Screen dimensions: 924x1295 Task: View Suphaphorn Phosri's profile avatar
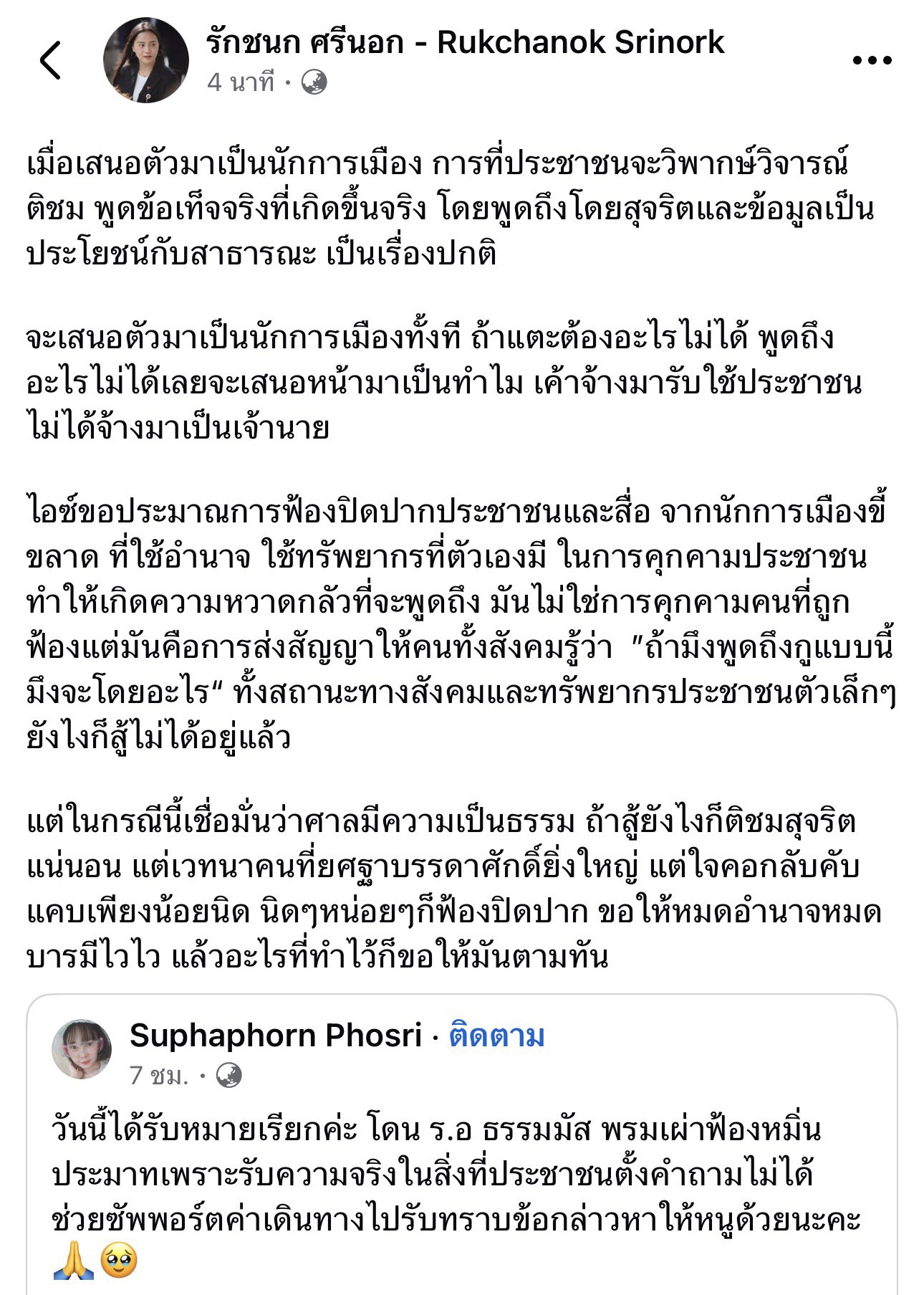(x=82, y=1049)
